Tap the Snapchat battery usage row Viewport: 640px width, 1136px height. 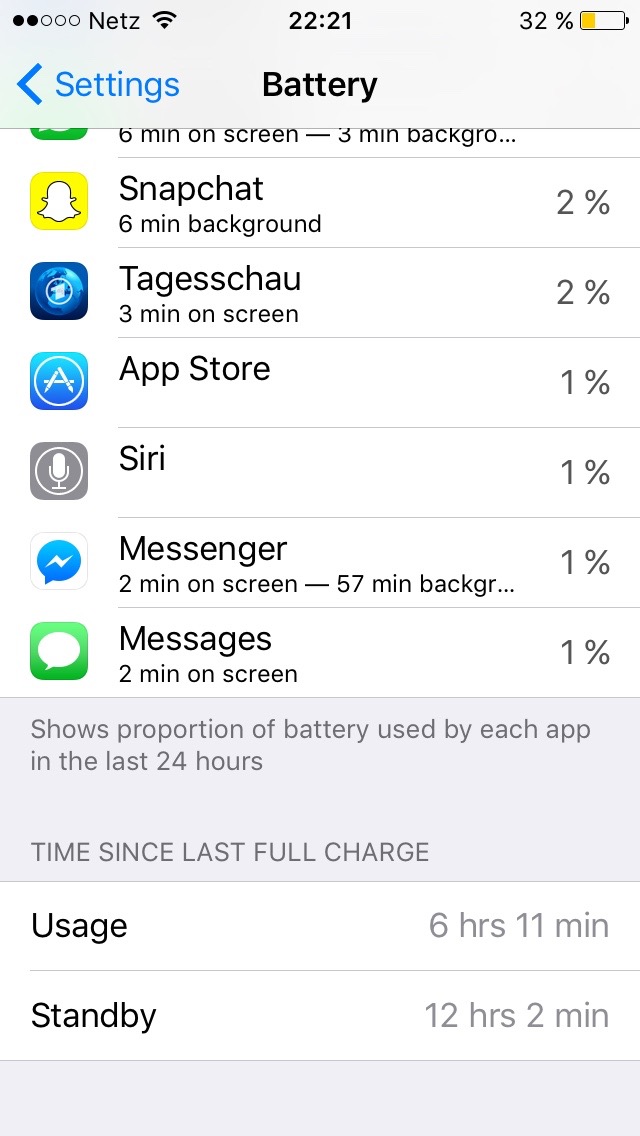[x=320, y=203]
